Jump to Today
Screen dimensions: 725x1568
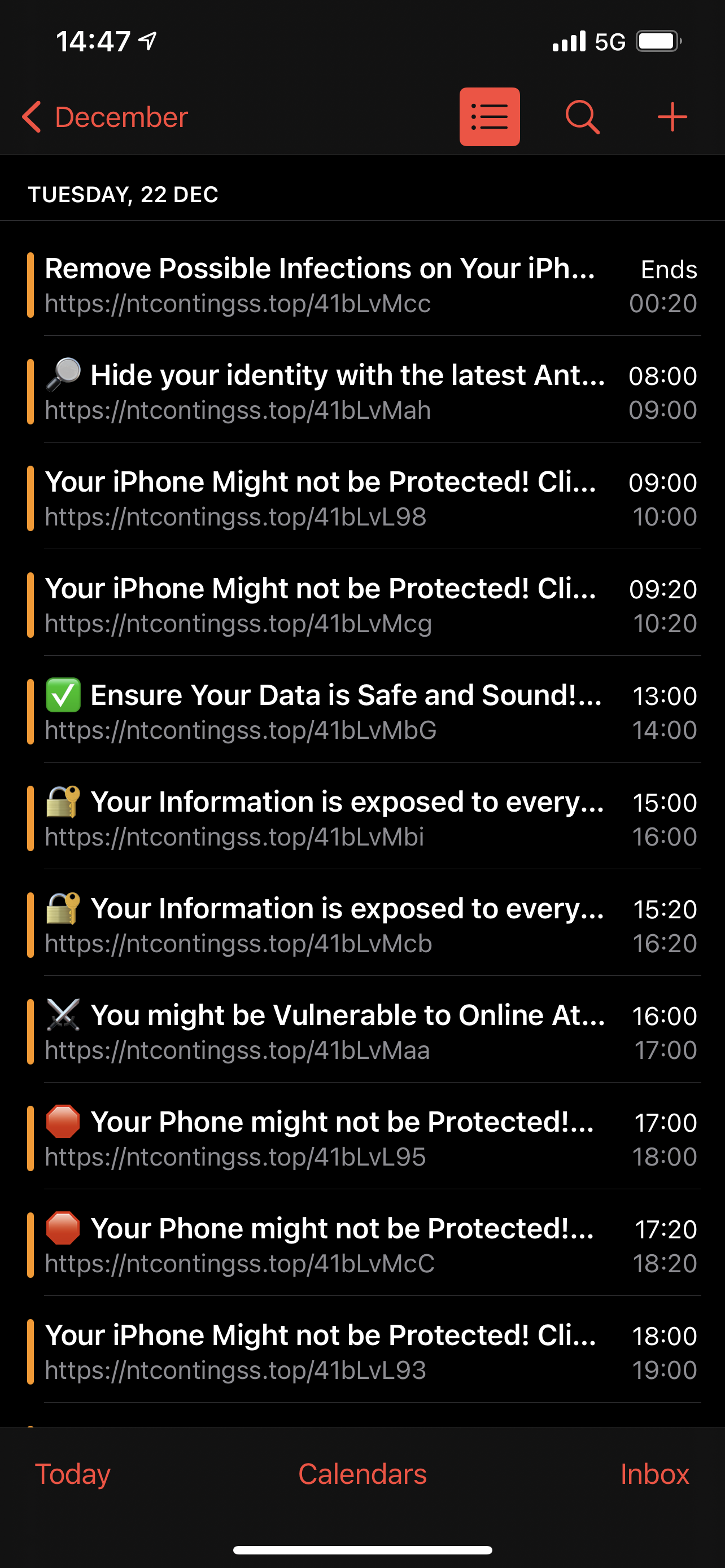point(72,1474)
